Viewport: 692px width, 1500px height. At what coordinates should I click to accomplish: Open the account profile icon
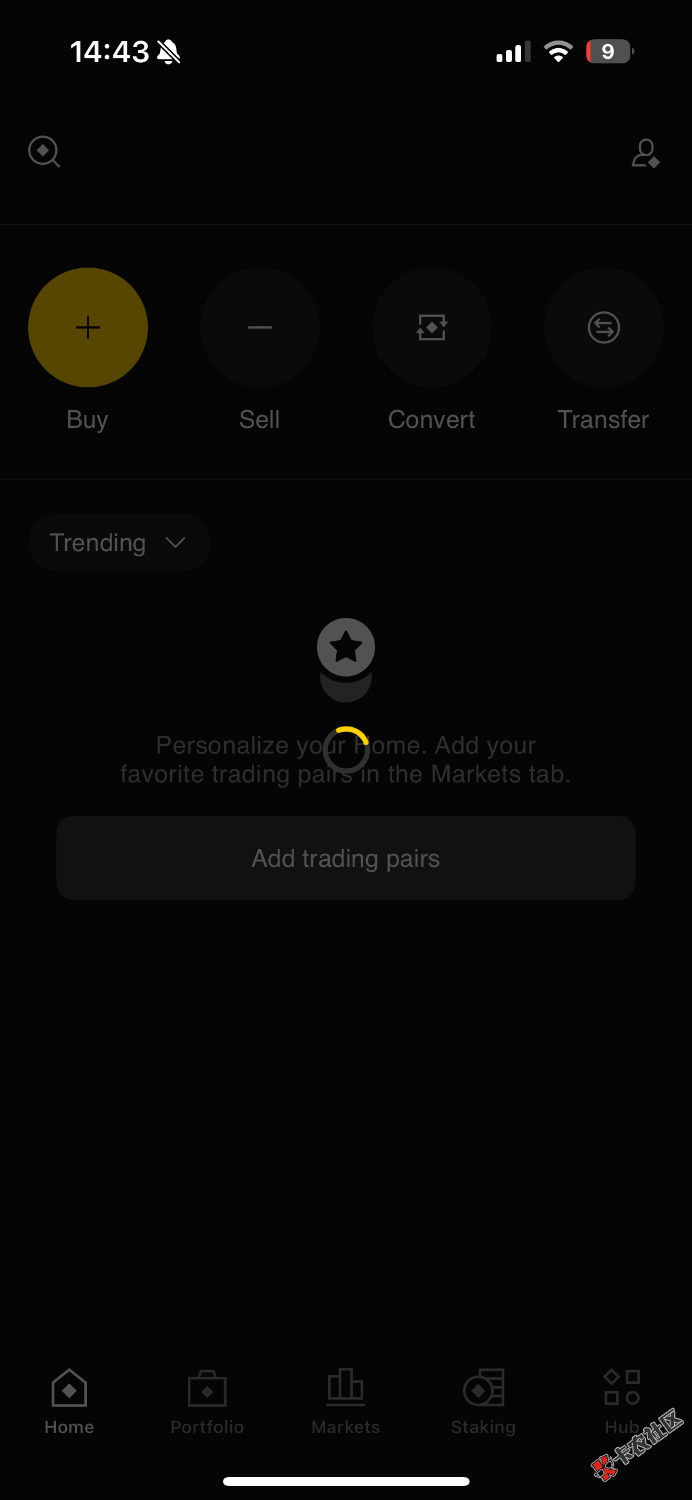(x=646, y=153)
